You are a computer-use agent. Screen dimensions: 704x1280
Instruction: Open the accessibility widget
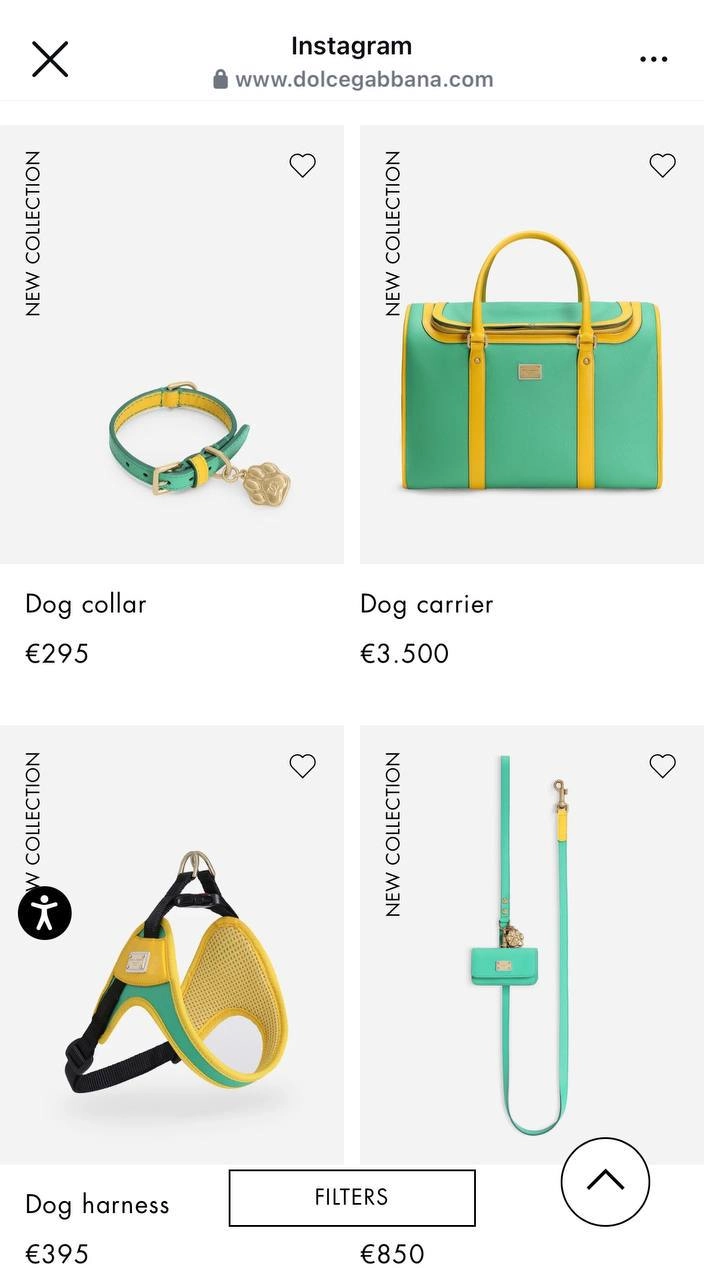click(x=45, y=913)
